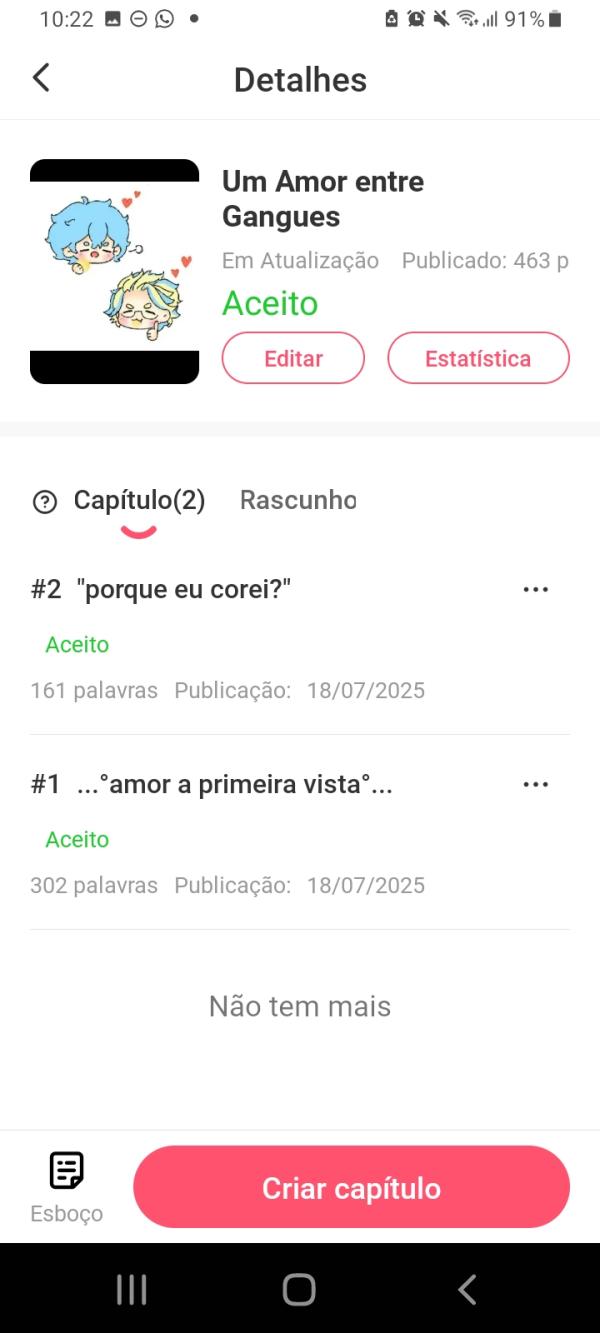600x1333 pixels.
Task: Open chapter #1 amor a primeira vista
Action: 235,784
